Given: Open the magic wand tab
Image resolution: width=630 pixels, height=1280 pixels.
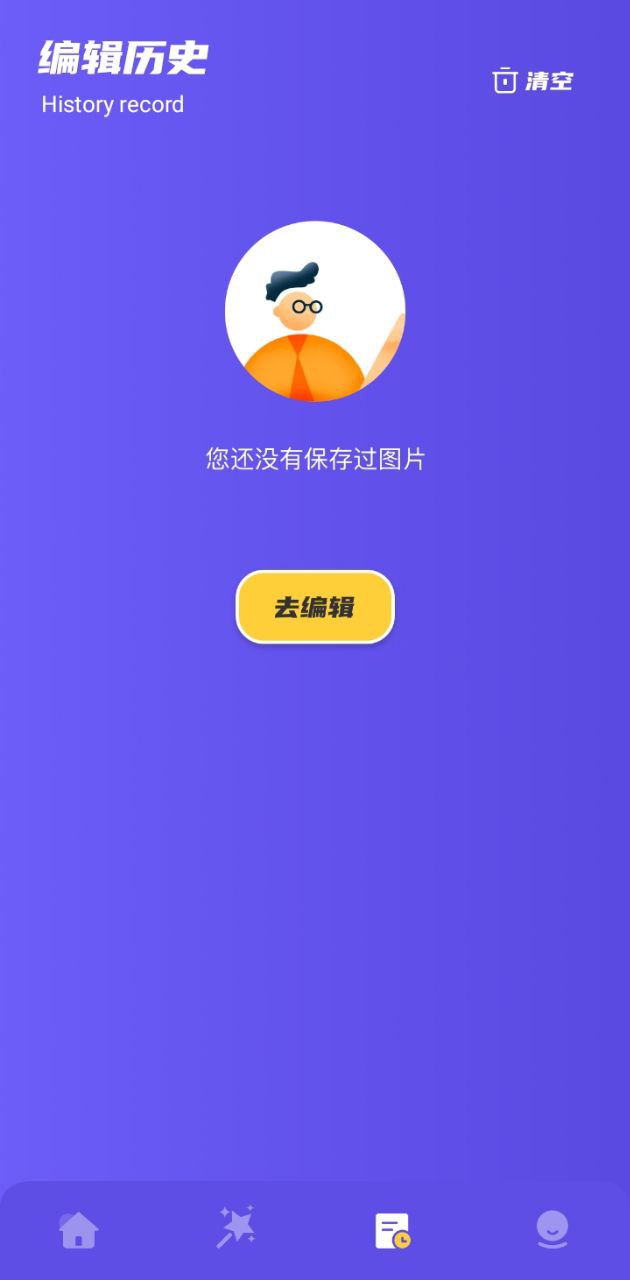Looking at the screenshot, I should [236, 1228].
